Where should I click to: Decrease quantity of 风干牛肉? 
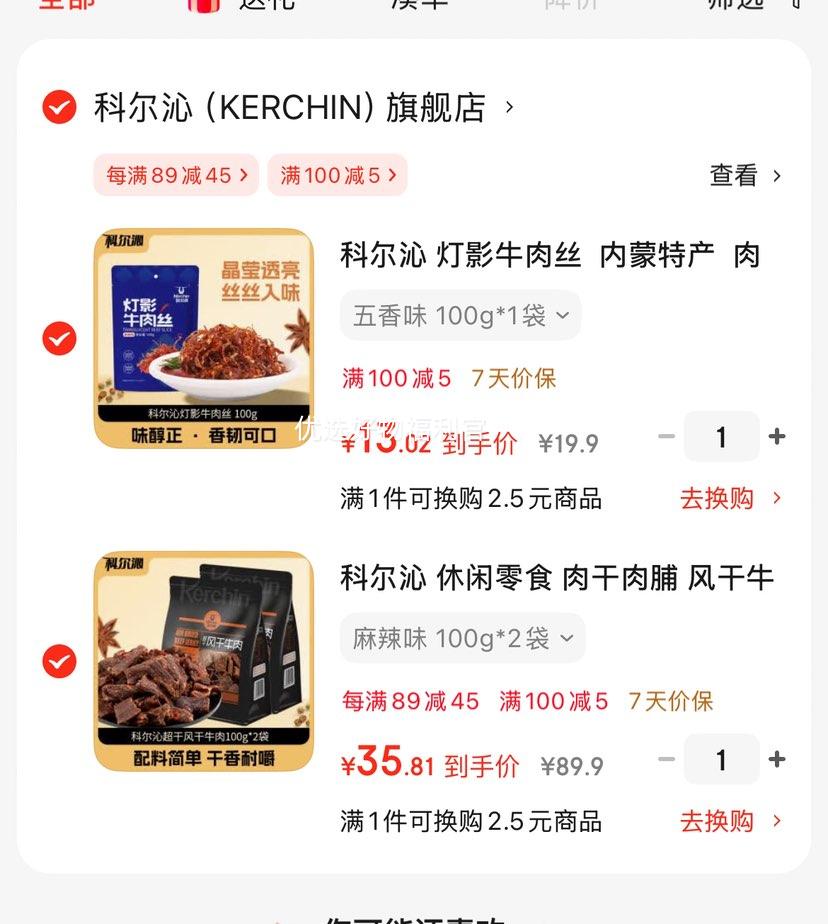pos(667,760)
